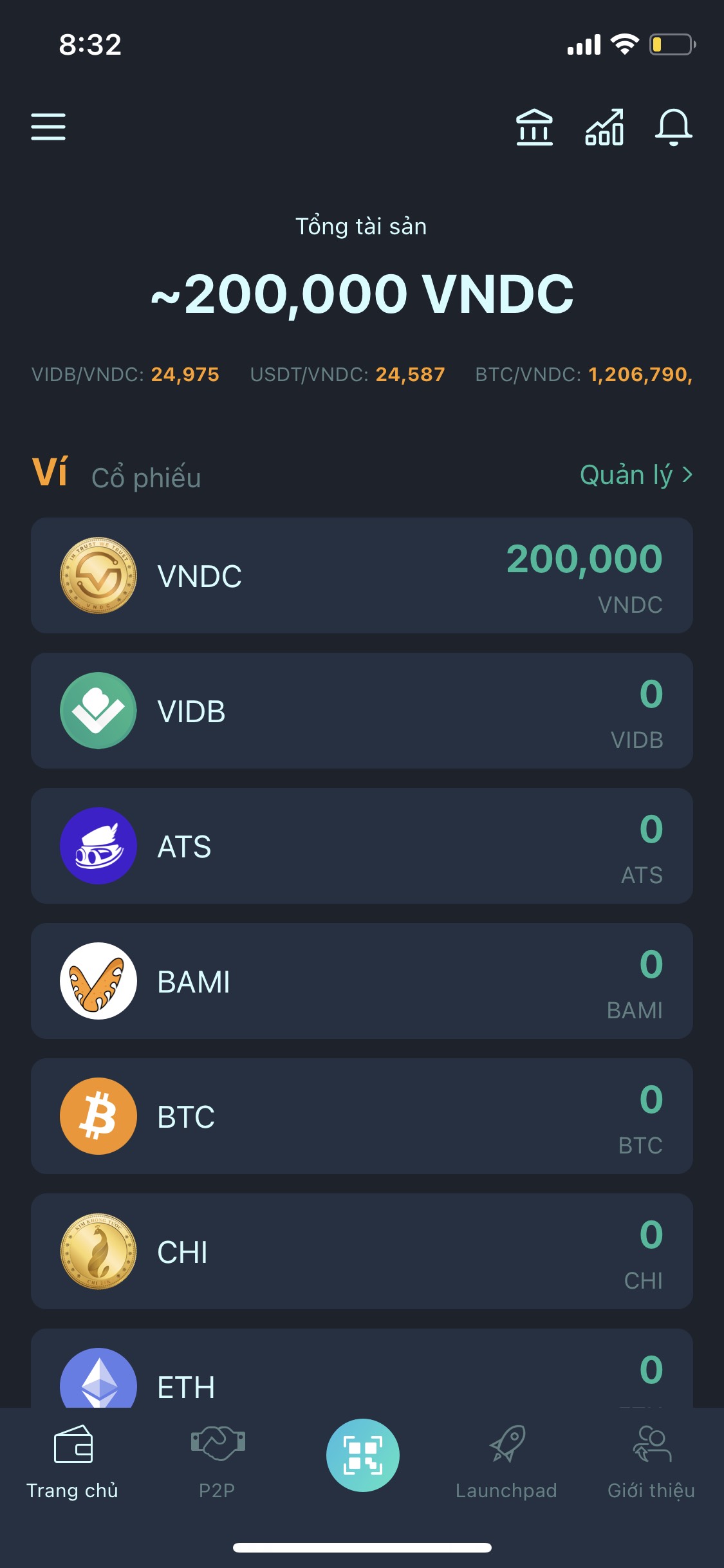This screenshot has width=724, height=1568.
Task: Open the VNDC wallet card
Action: 362,575
